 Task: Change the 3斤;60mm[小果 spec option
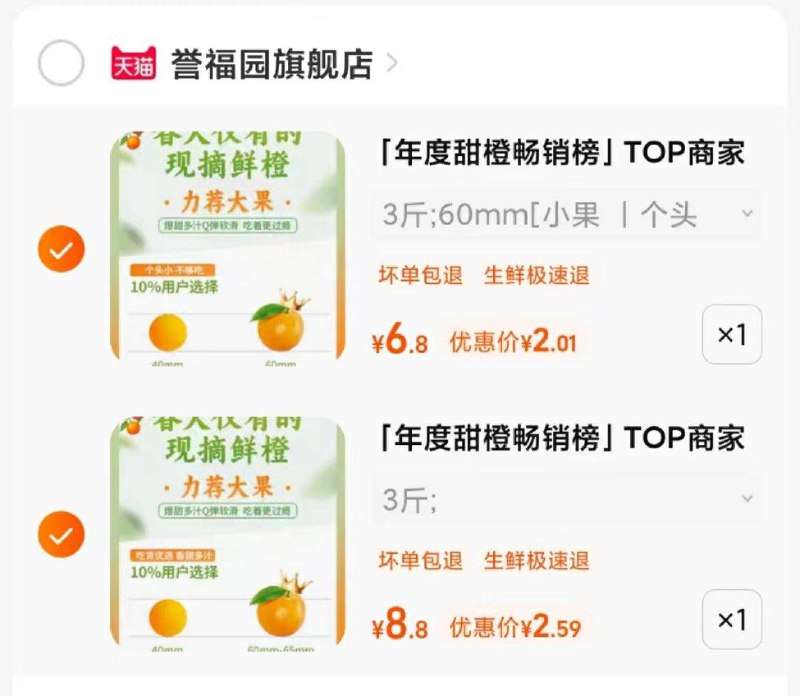click(x=566, y=215)
